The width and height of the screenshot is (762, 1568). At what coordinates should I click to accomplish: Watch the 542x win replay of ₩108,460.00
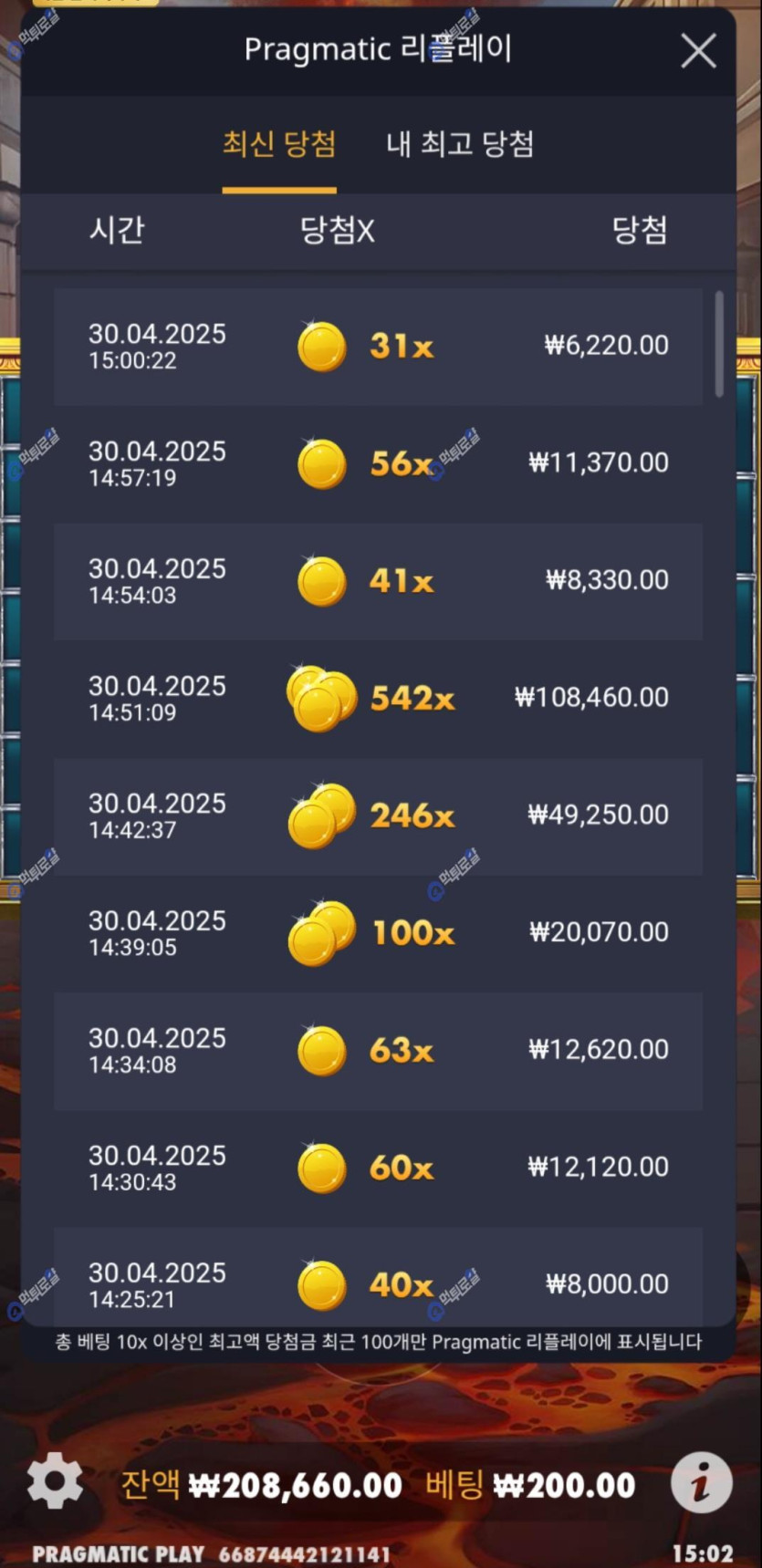point(378,699)
